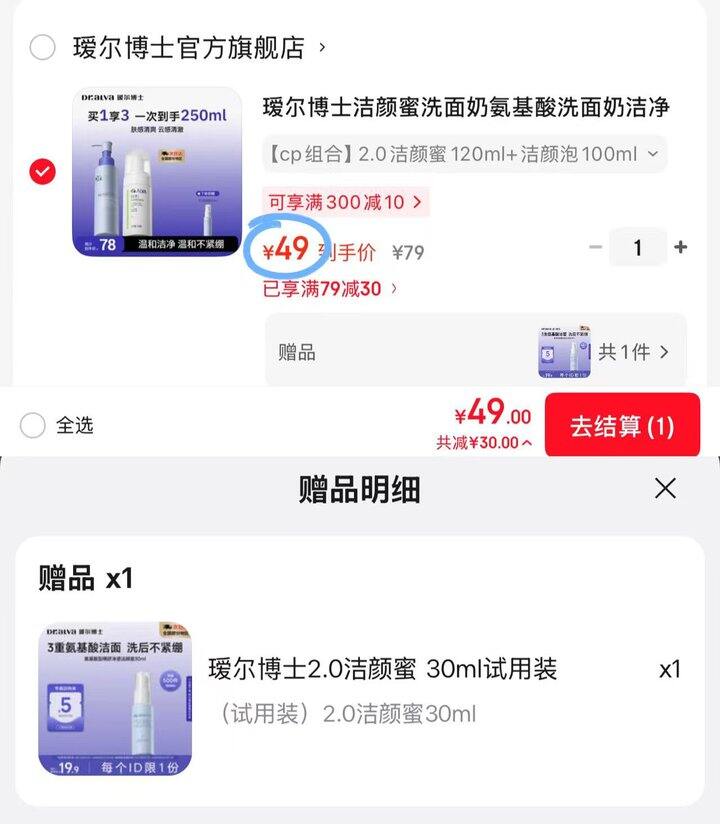
Task: Tap the arrow icon beside 共1件
Action: point(662,351)
